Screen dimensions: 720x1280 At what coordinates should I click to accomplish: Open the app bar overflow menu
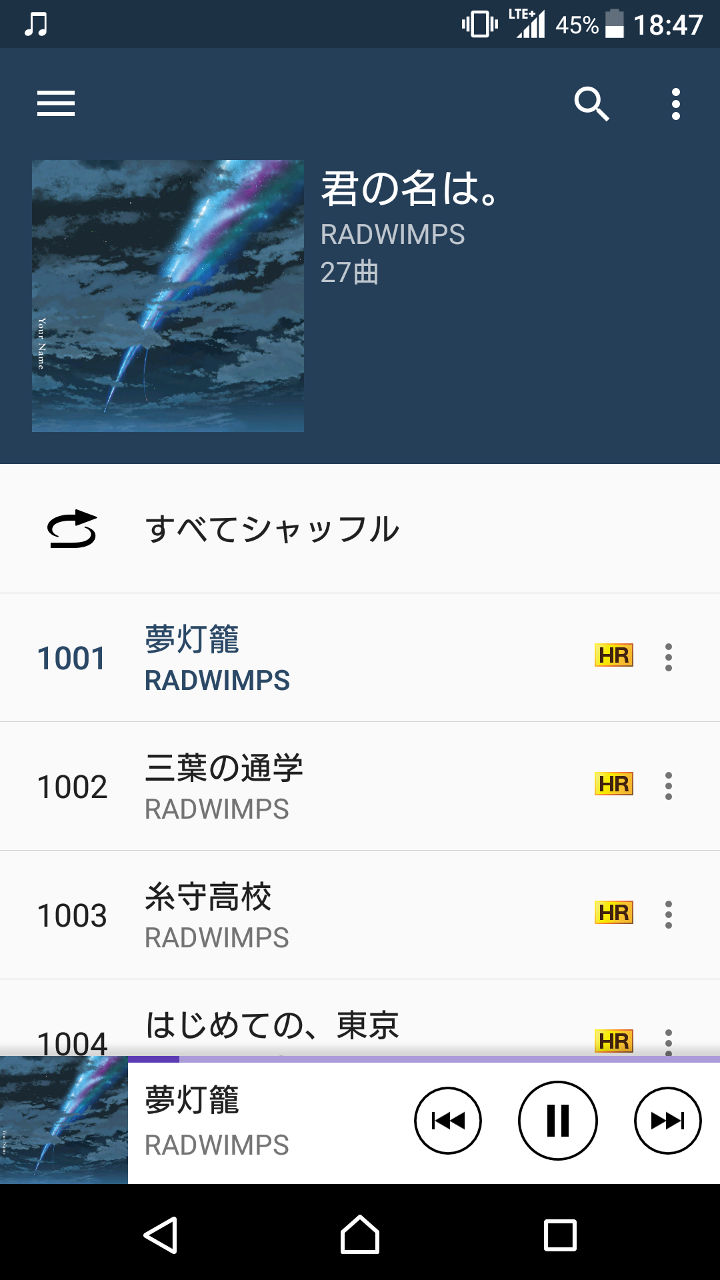click(676, 104)
